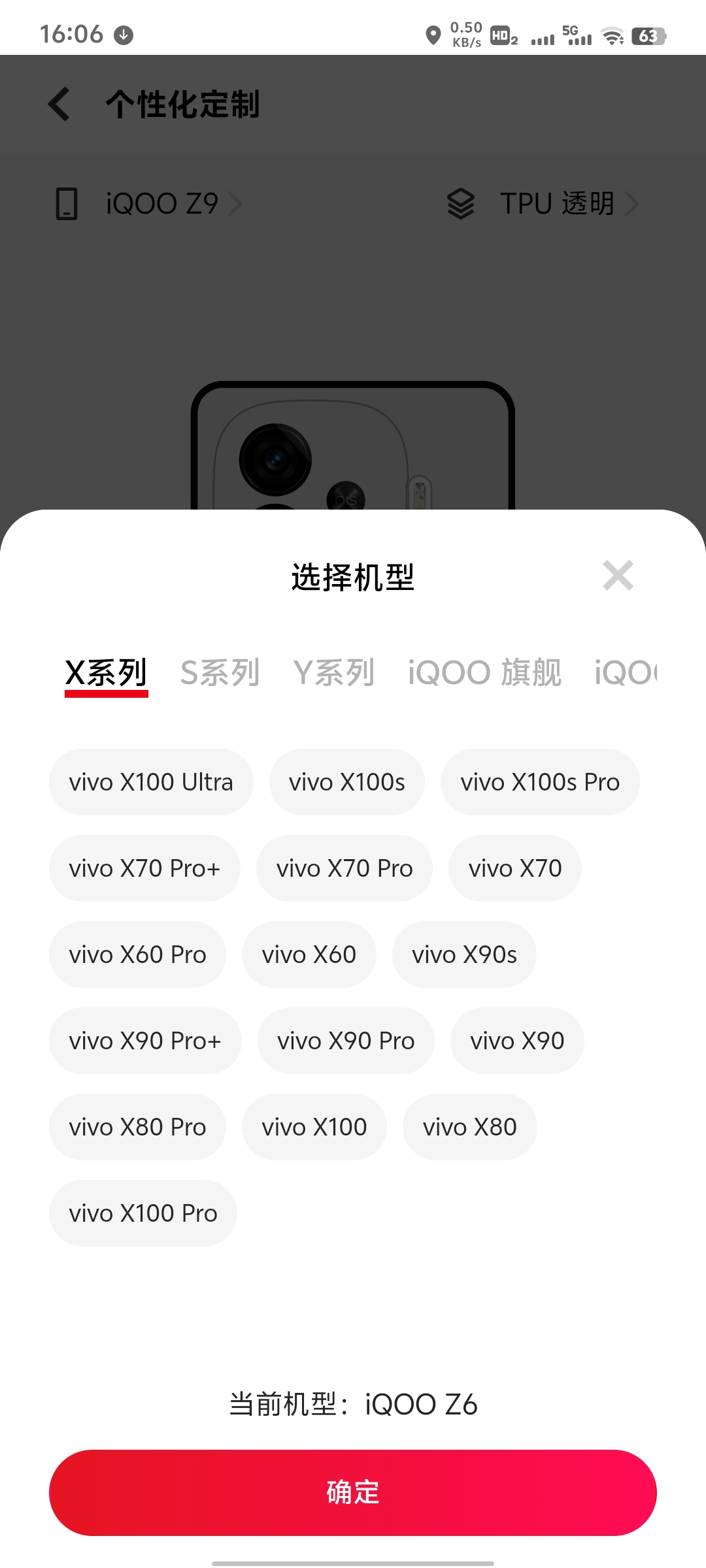
Task: Select vivo X90 Pro+ model
Action: pos(145,1041)
